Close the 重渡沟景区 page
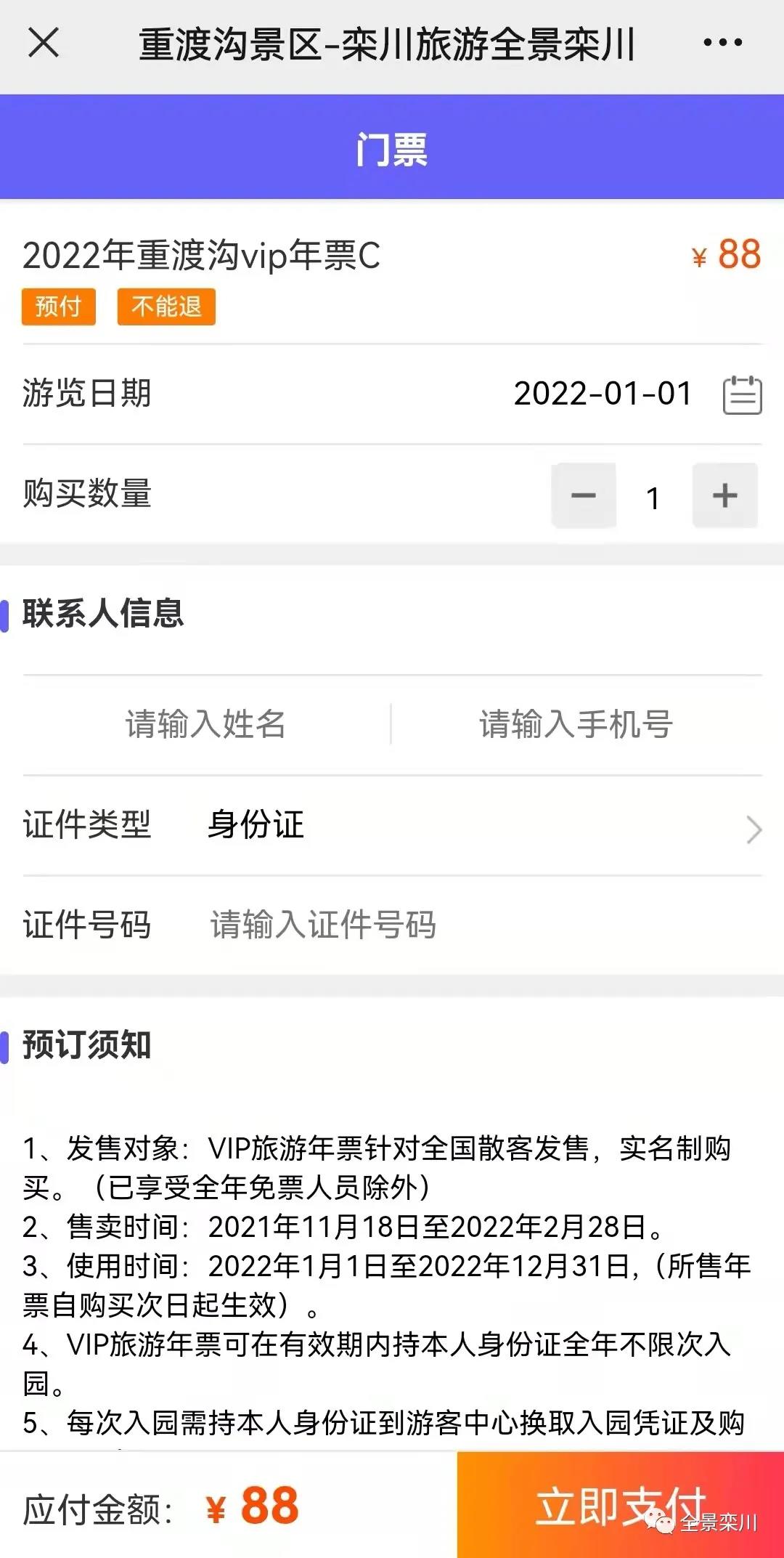 point(44,43)
